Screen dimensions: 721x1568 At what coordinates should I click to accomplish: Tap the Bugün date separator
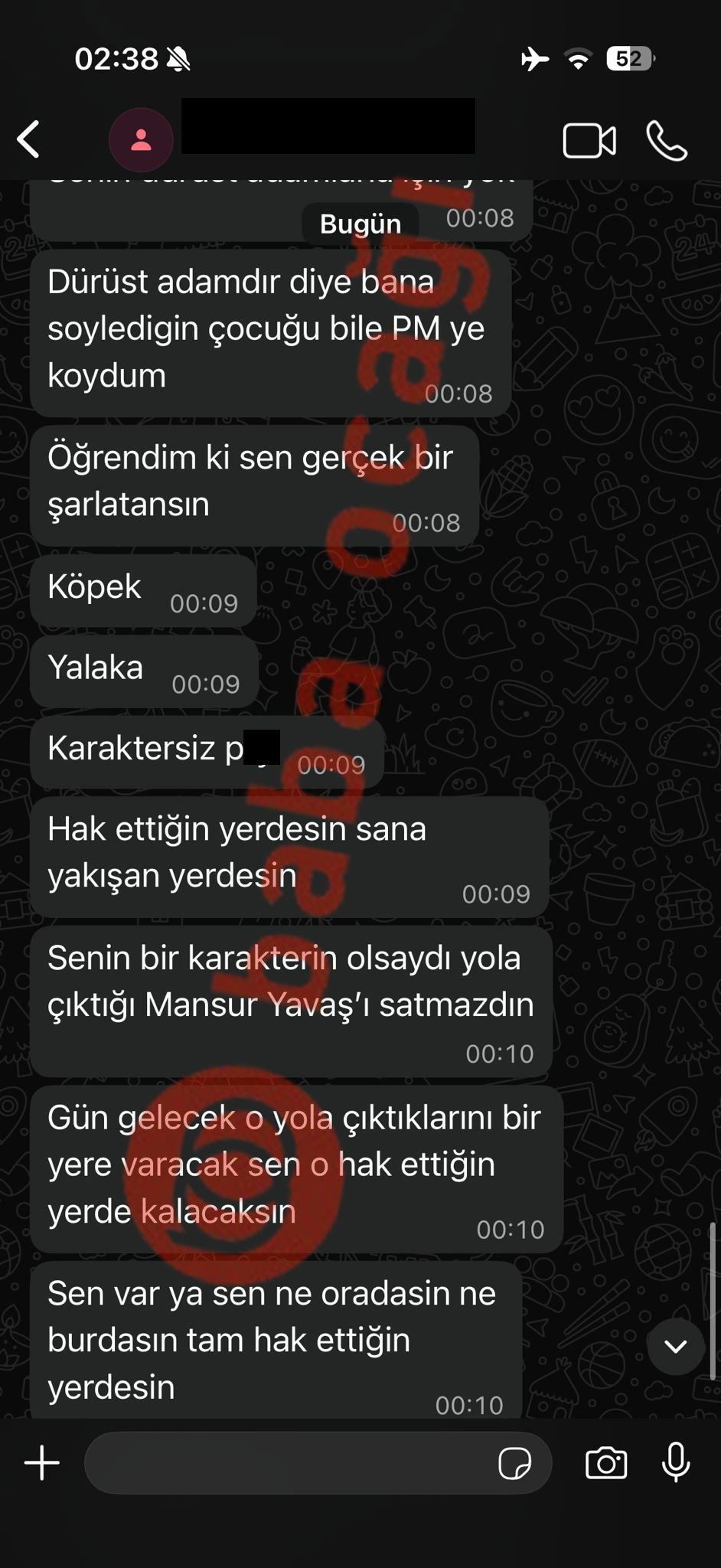pyautogui.click(x=359, y=223)
